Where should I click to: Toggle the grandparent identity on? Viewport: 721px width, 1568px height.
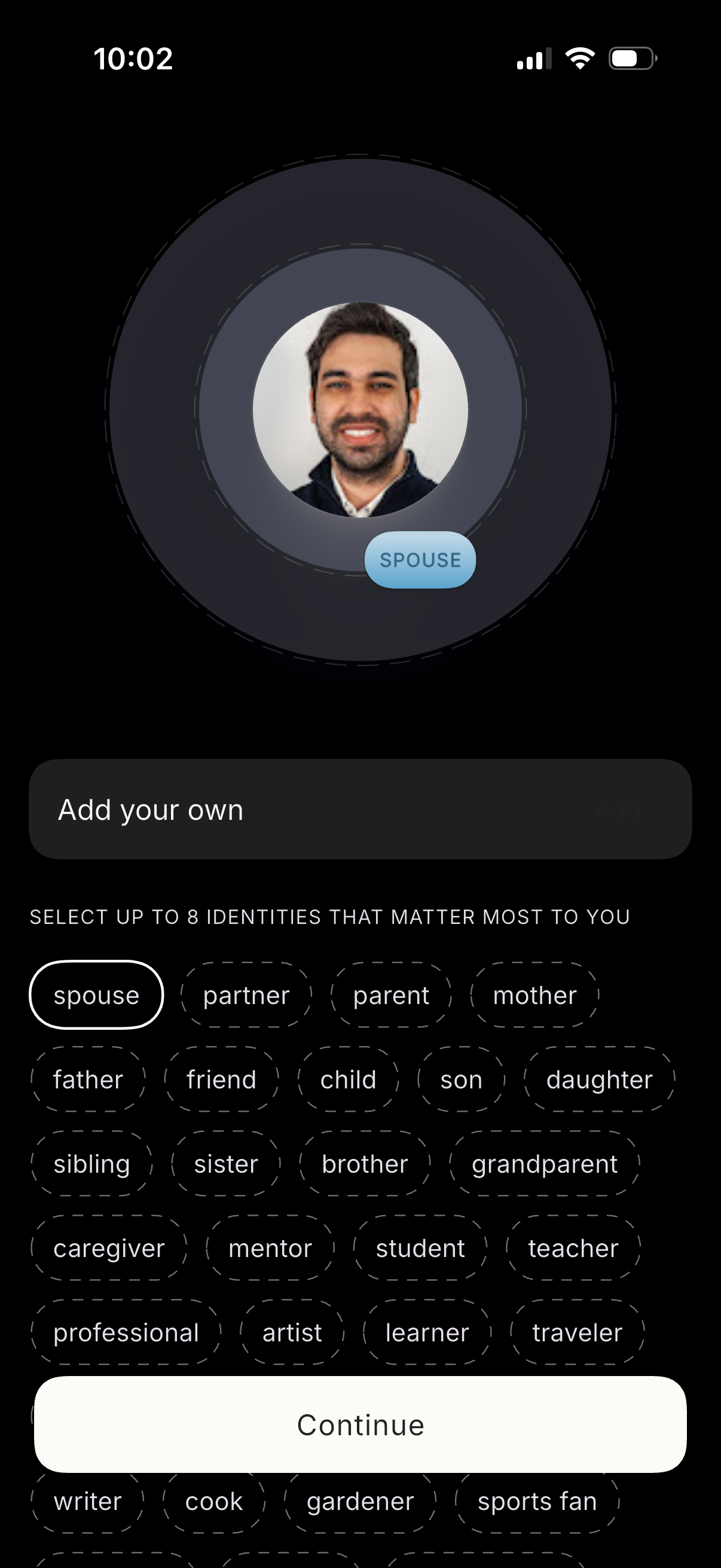(545, 1164)
